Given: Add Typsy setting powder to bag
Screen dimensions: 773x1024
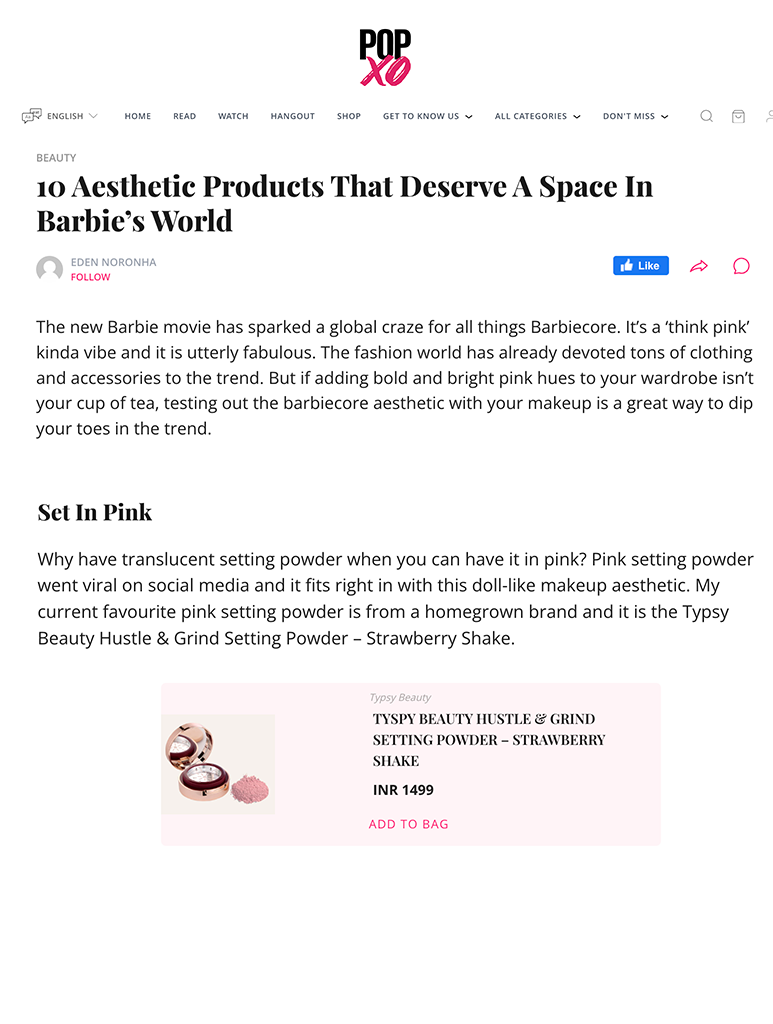Looking at the screenshot, I should [408, 824].
